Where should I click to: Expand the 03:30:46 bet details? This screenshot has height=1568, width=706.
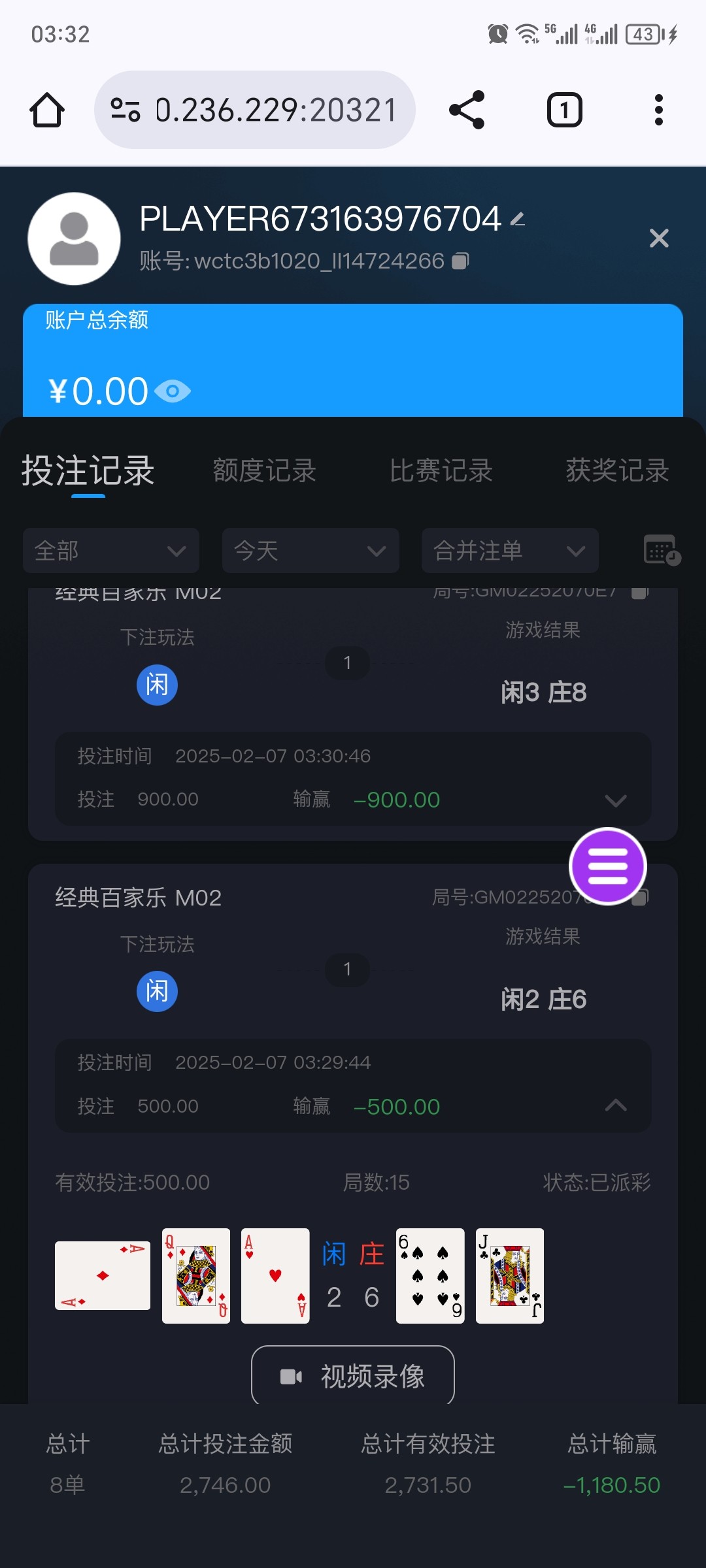click(616, 800)
